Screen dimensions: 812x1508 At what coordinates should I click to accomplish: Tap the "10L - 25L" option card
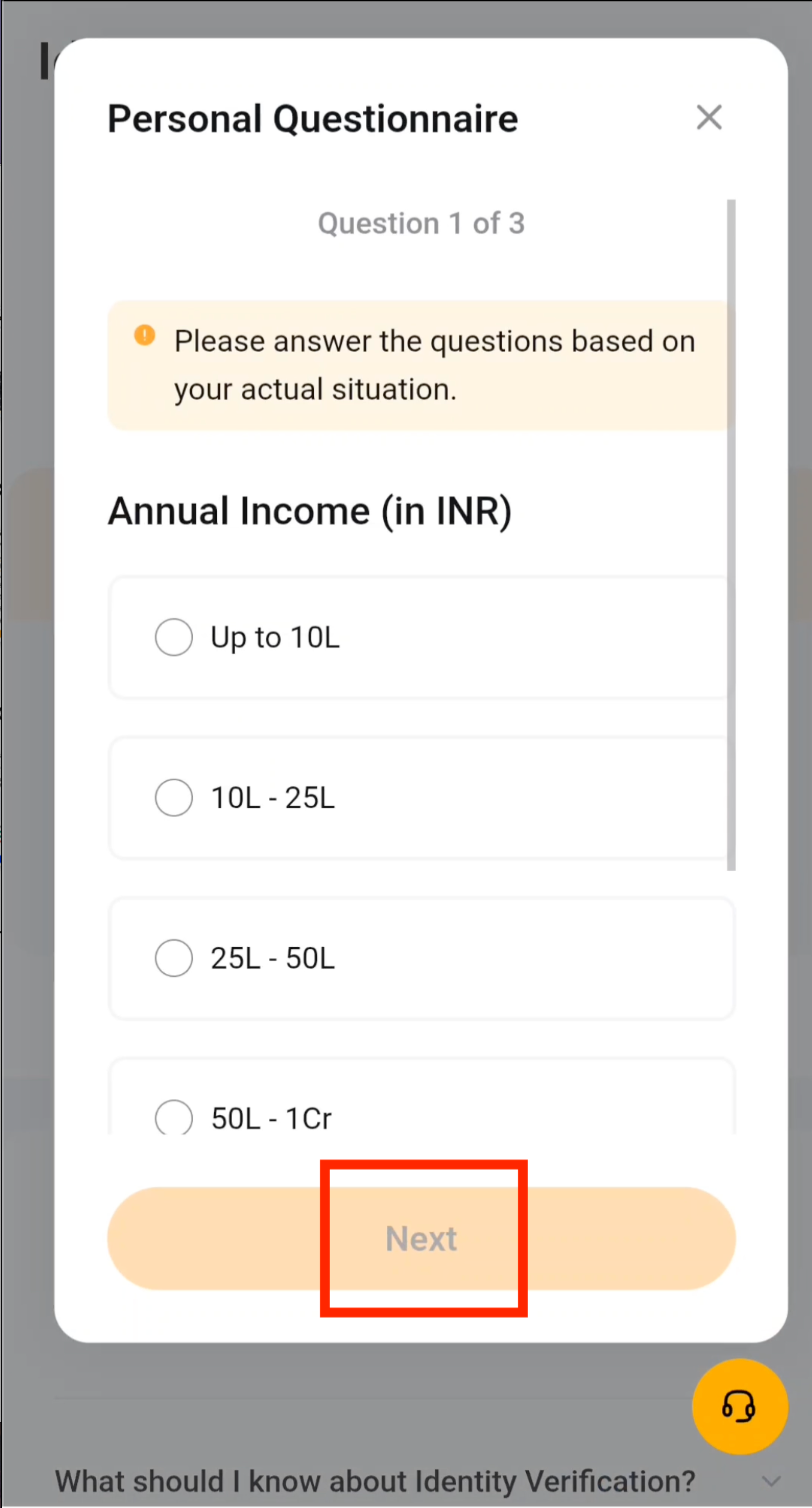420,797
